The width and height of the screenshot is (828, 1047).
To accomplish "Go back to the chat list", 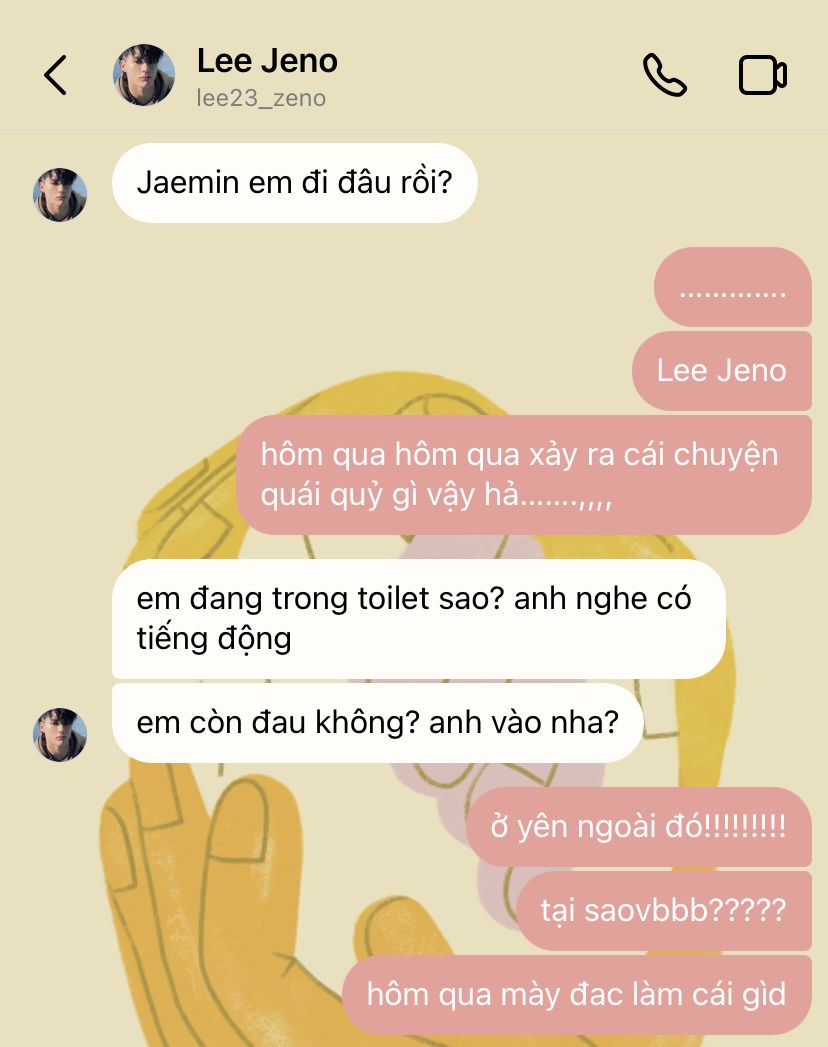I will click(x=55, y=76).
